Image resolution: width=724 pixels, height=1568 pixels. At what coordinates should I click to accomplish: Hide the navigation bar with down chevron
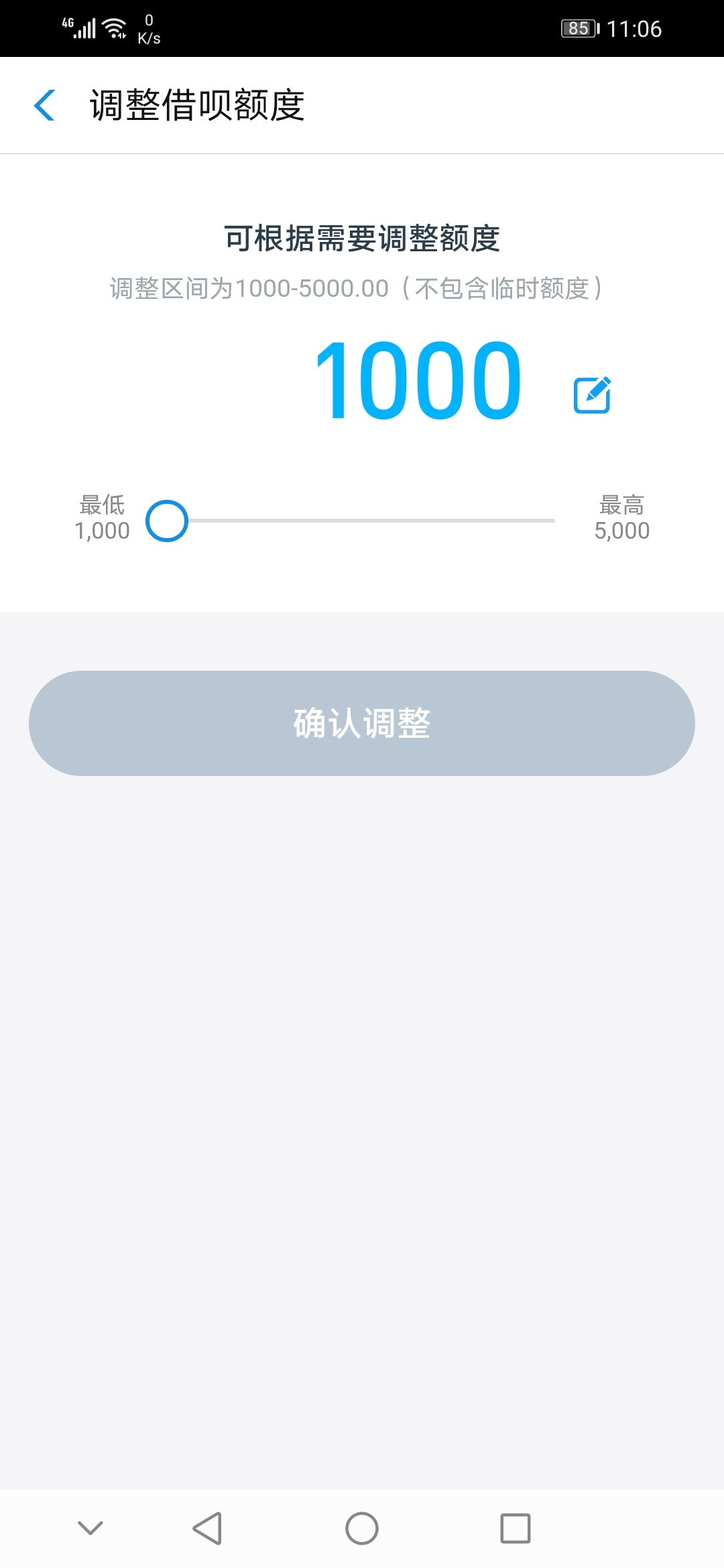pyautogui.click(x=90, y=1527)
